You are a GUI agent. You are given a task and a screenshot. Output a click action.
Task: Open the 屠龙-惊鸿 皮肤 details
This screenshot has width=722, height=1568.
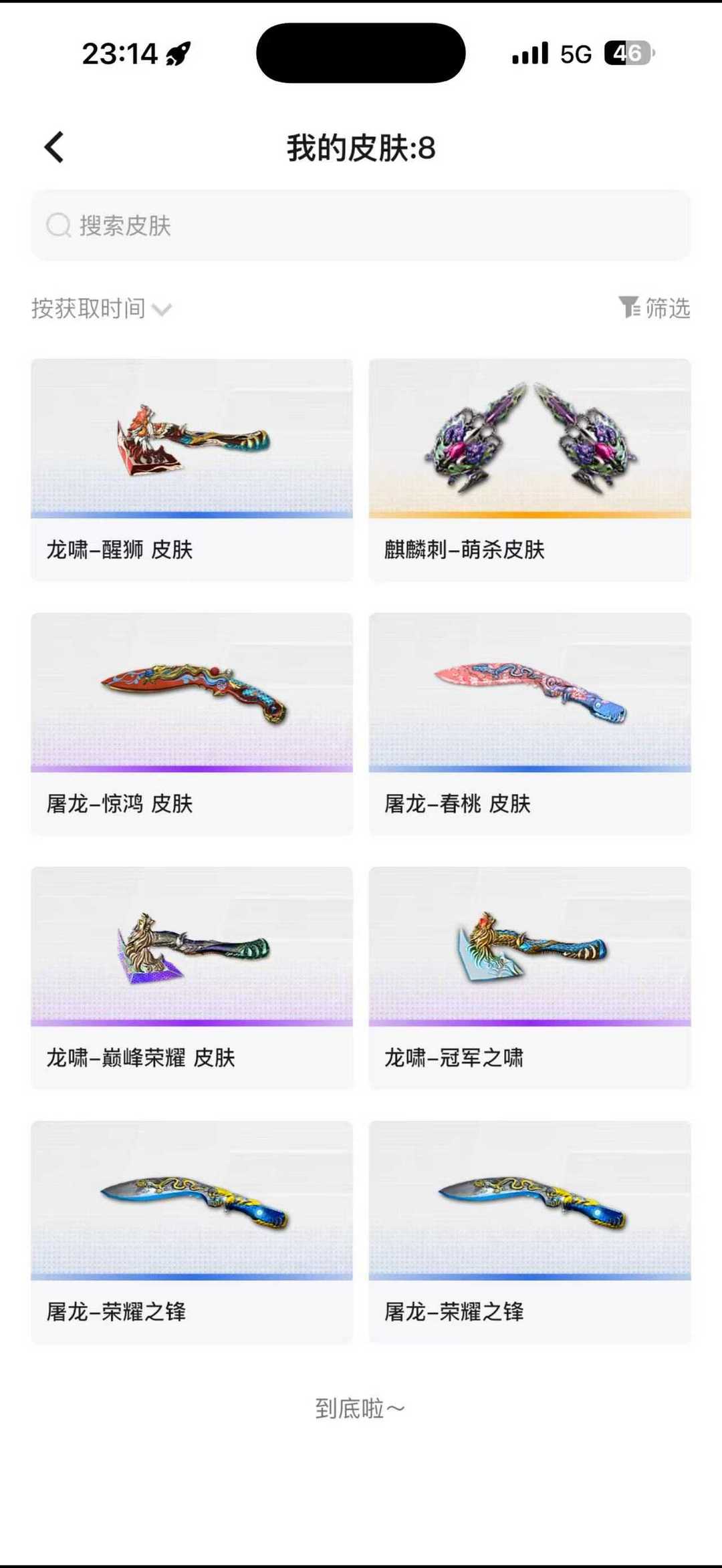click(x=192, y=722)
